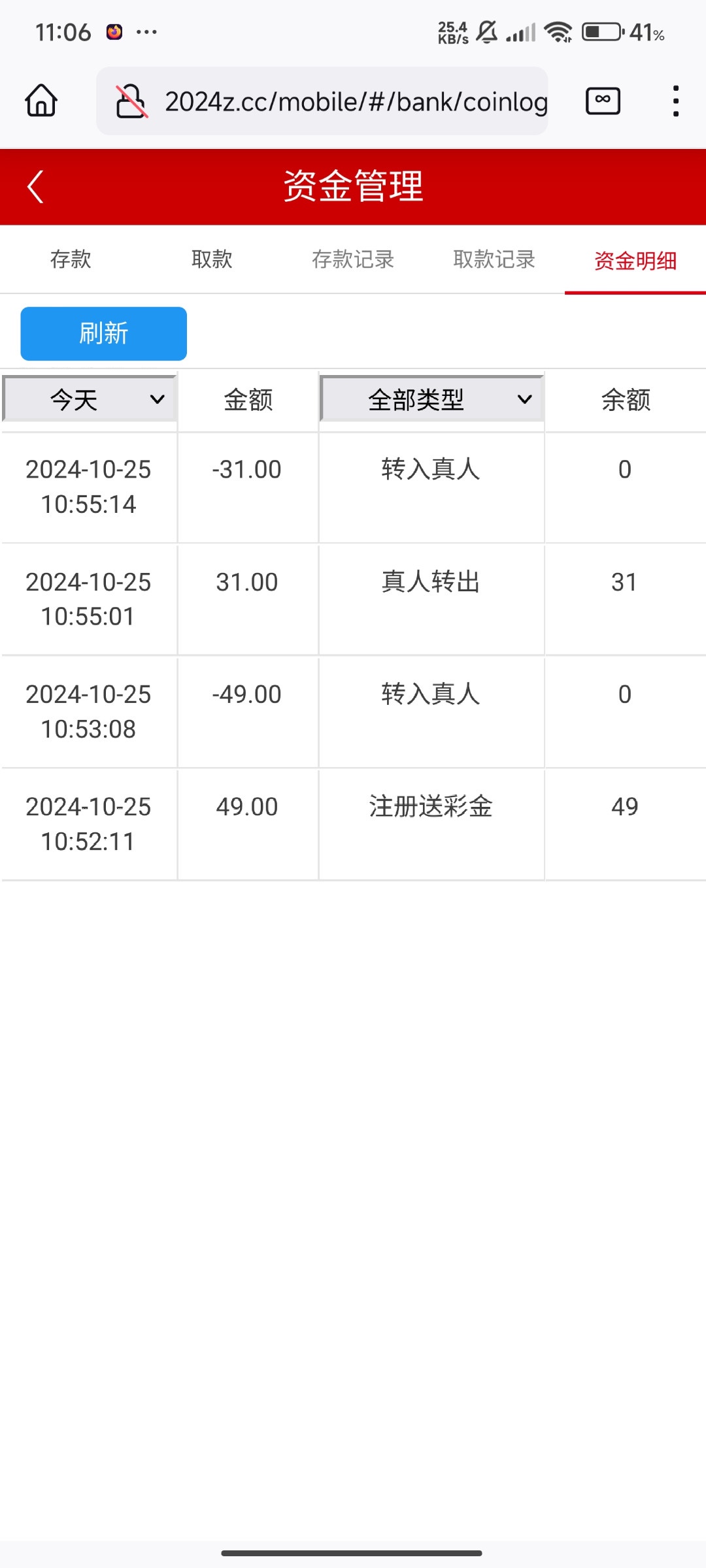This screenshot has width=706, height=1568.
Task: Open the browser three-dot menu
Action: click(675, 101)
